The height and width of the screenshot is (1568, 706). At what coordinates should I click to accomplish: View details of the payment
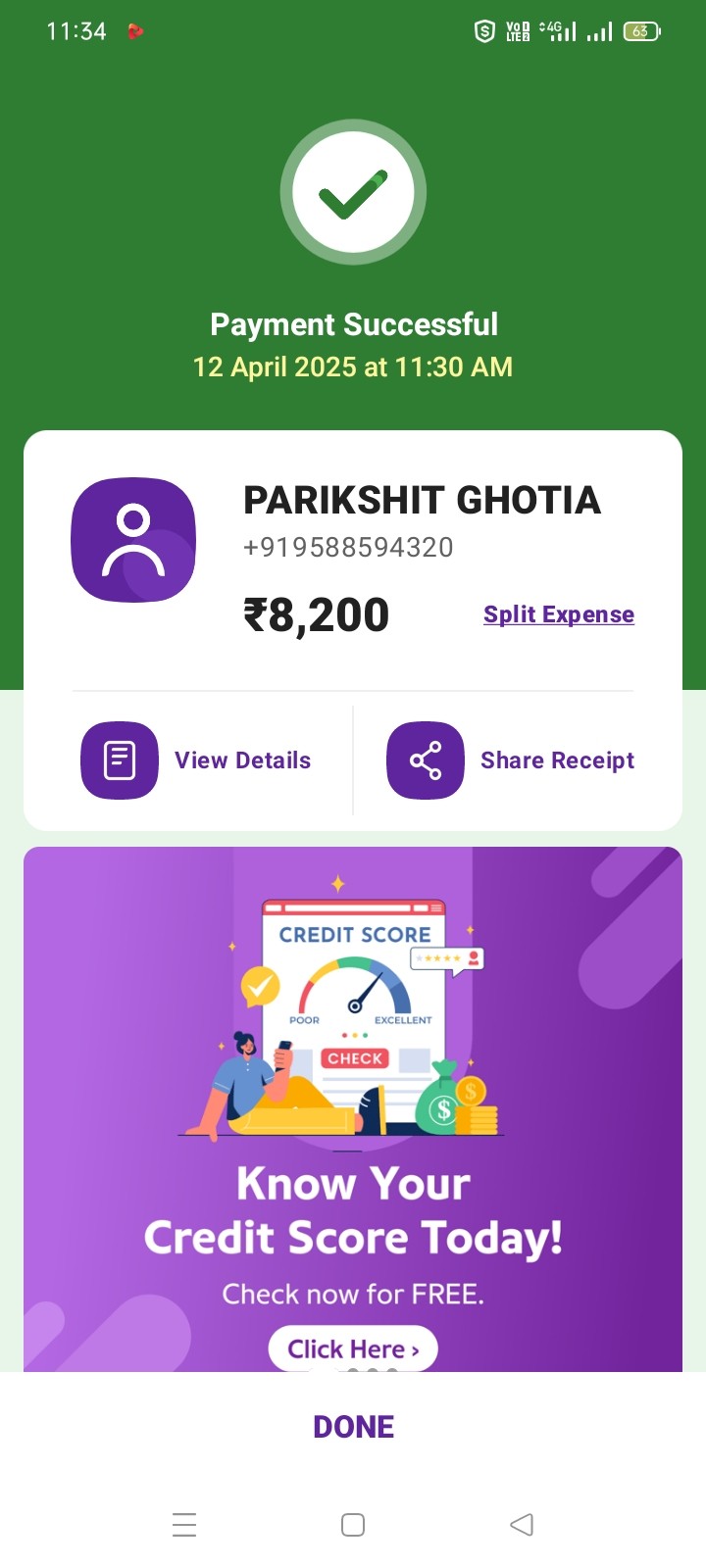[195, 760]
